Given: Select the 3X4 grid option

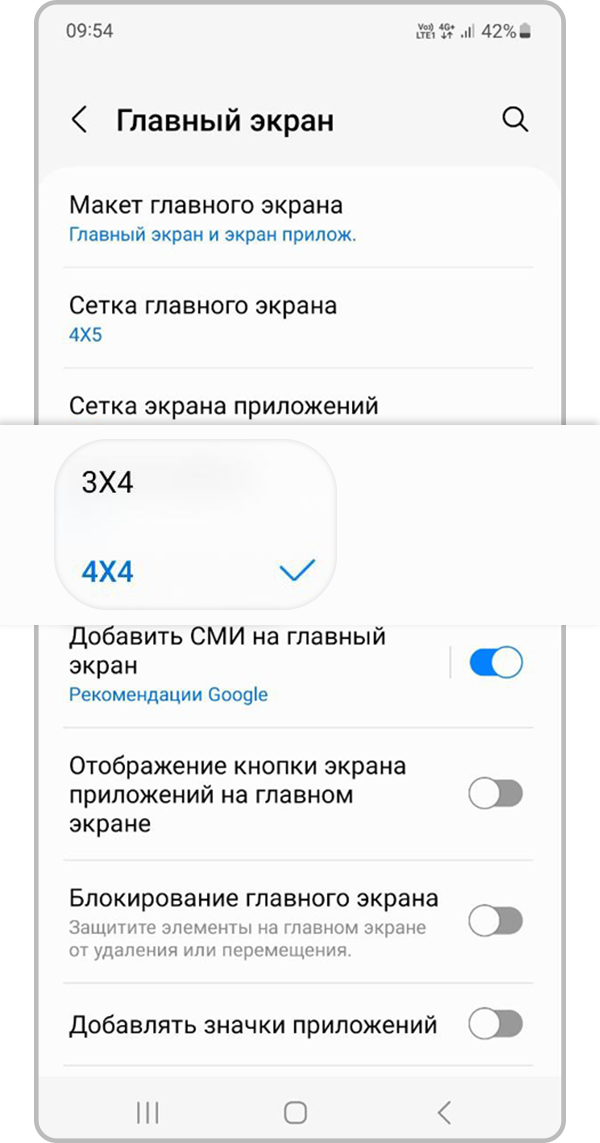Looking at the screenshot, I should tap(108, 483).
